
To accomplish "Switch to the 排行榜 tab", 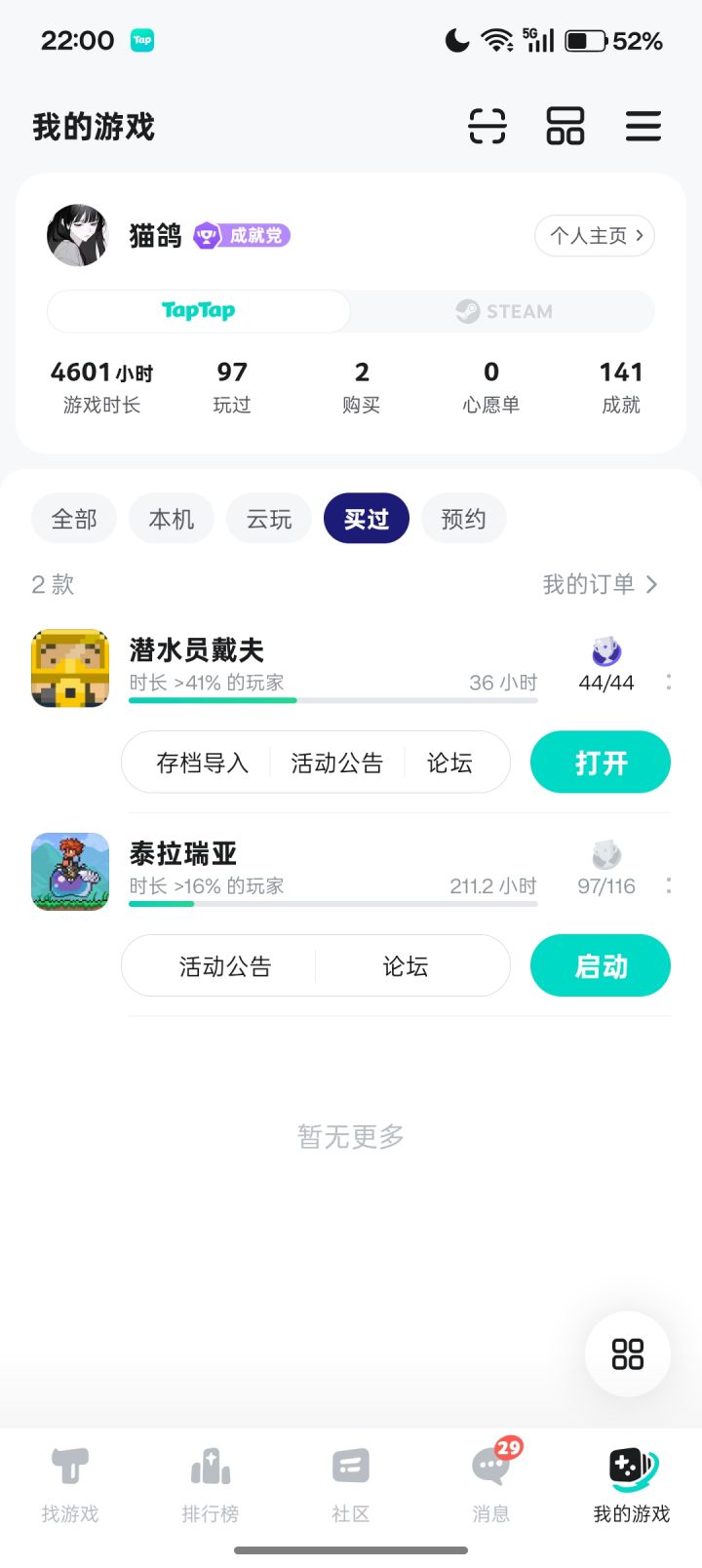I will pyautogui.click(x=211, y=1484).
